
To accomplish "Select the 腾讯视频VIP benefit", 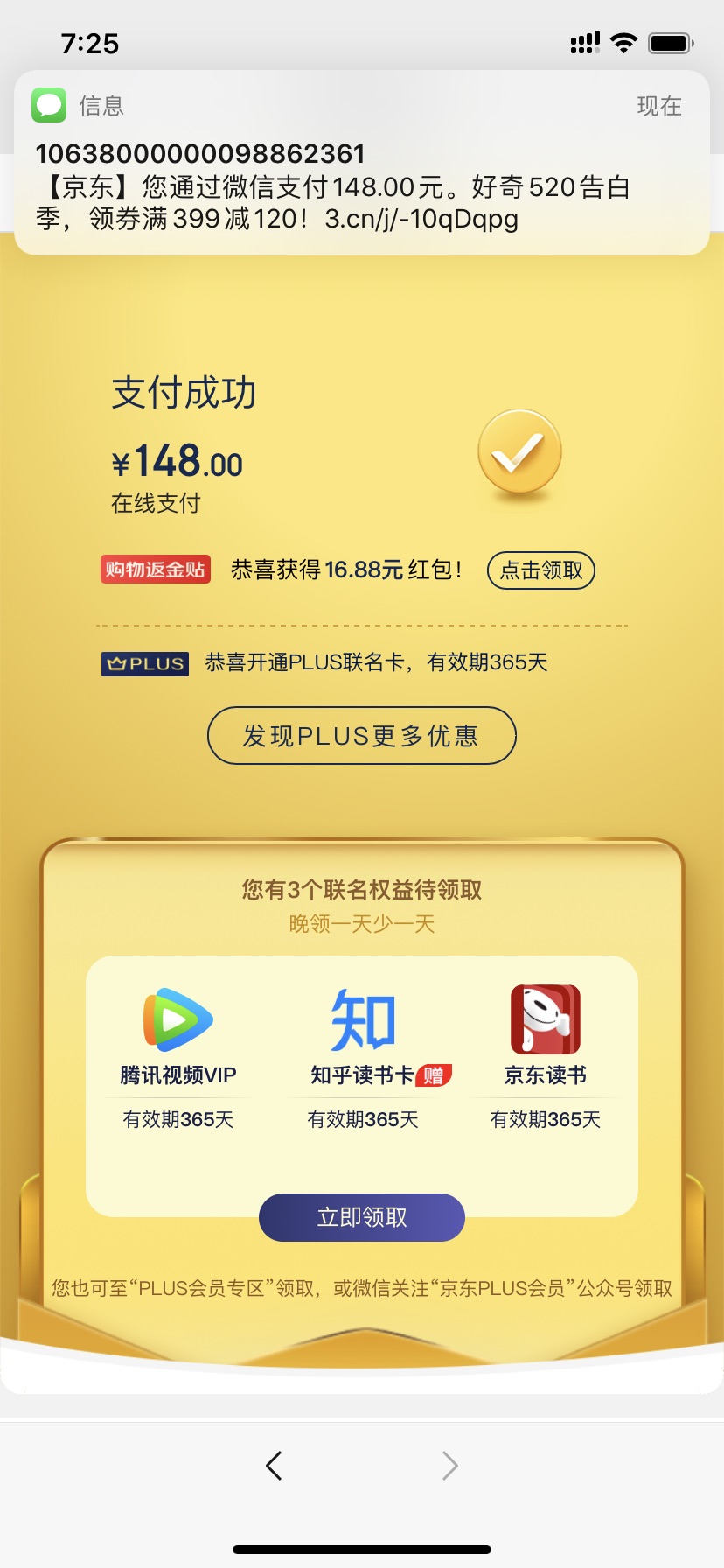I will [x=178, y=1057].
